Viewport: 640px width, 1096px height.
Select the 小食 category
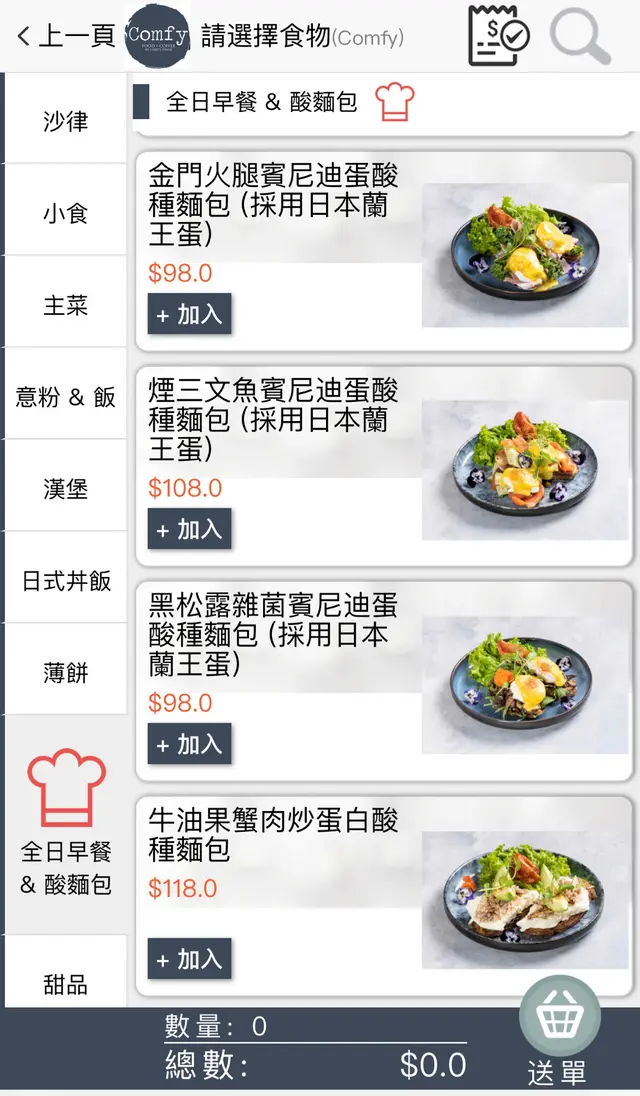coord(66,213)
